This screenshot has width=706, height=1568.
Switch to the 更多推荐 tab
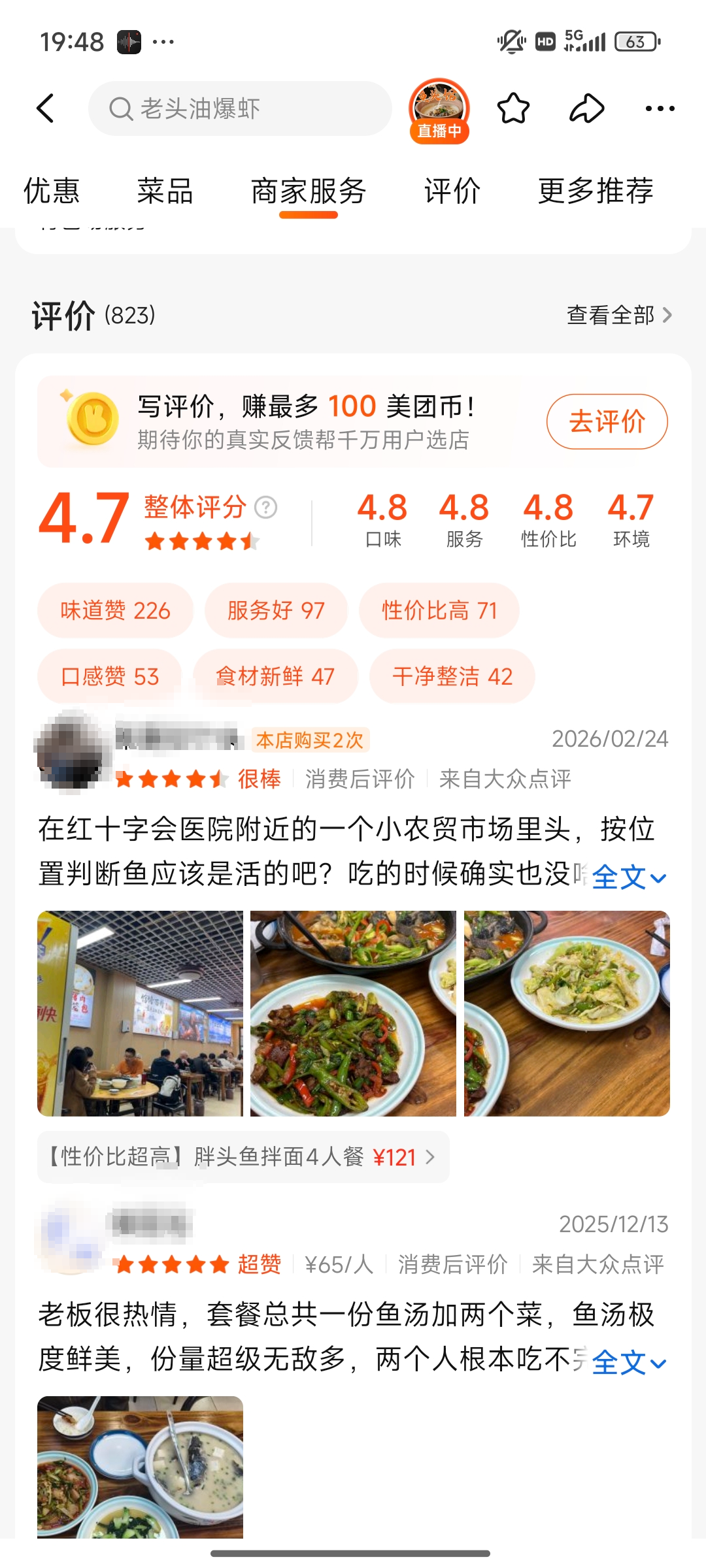click(x=596, y=191)
